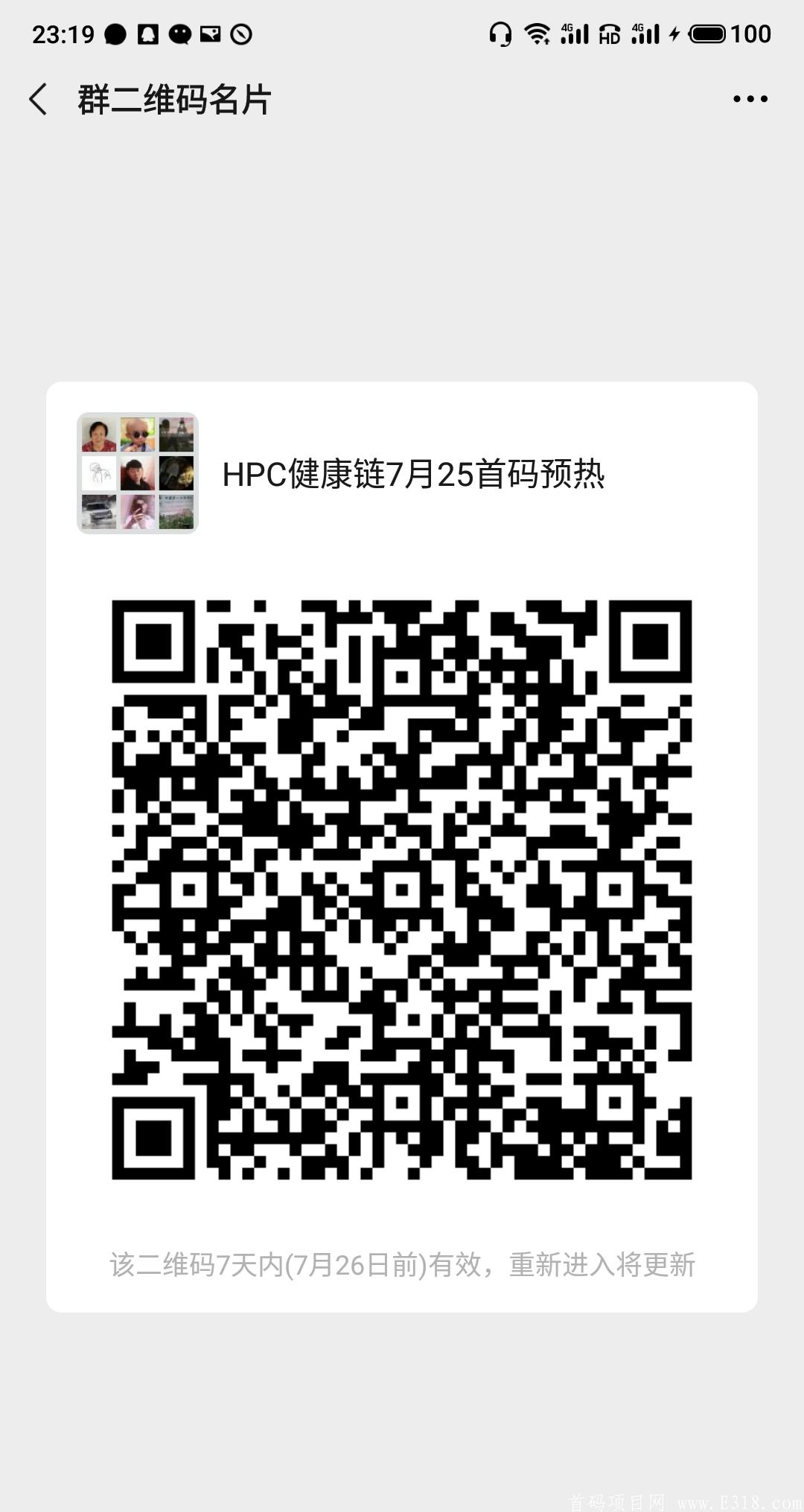
Task: Select the WiFi icon in the status bar
Action: pyautogui.click(x=536, y=33)
